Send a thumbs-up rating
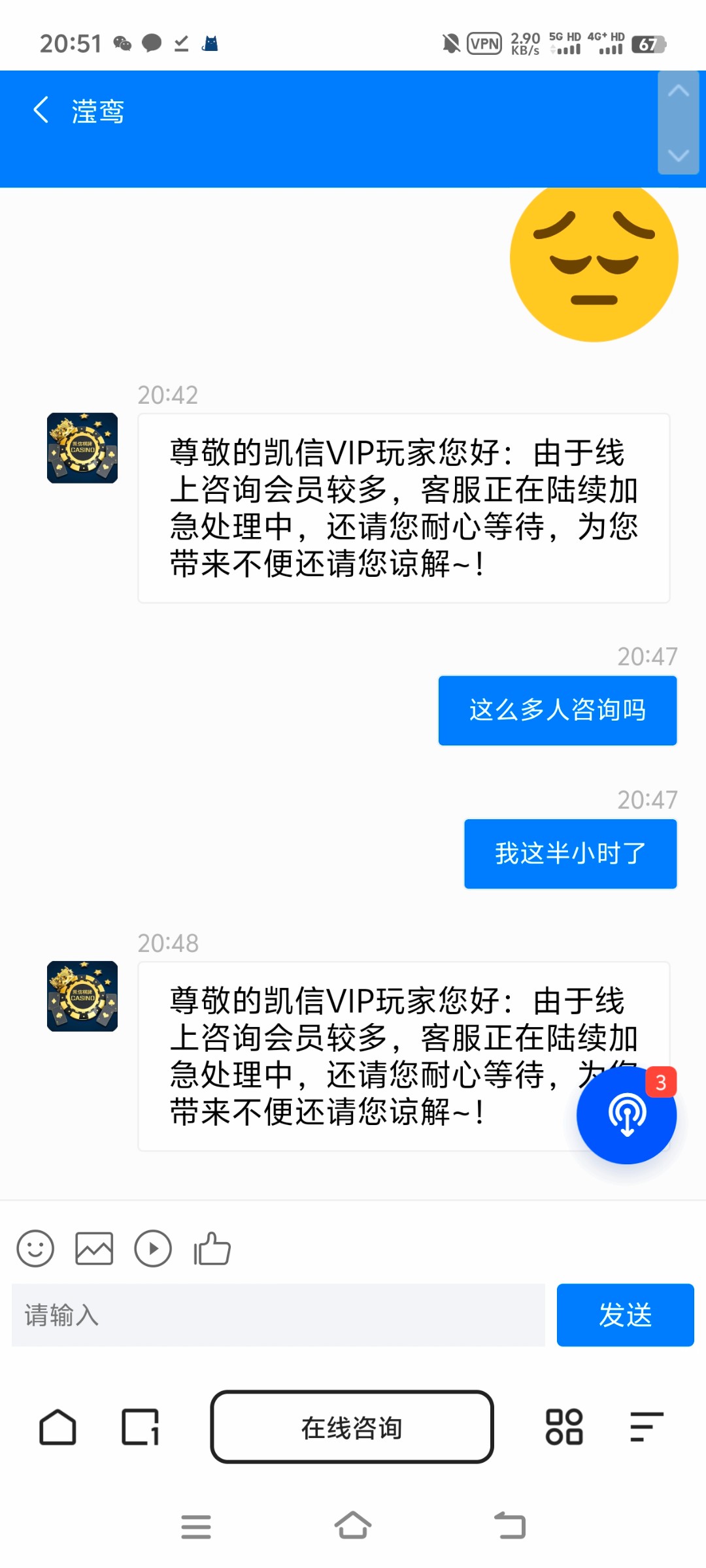 tap(212, 1249)
